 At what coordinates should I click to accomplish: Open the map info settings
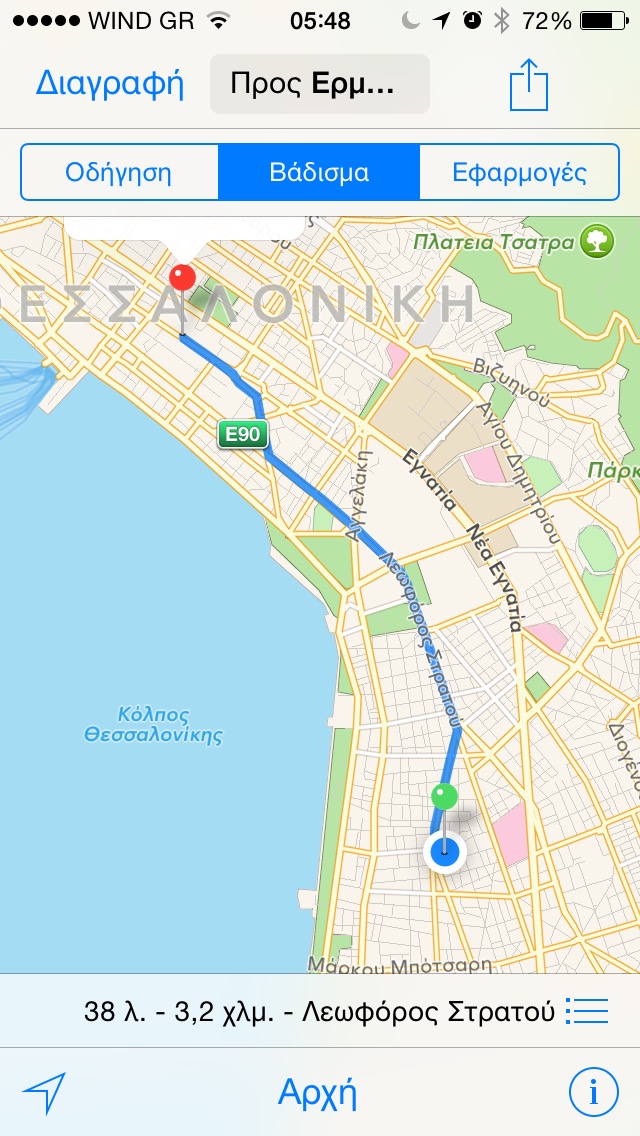click(x=593, y=1093)
